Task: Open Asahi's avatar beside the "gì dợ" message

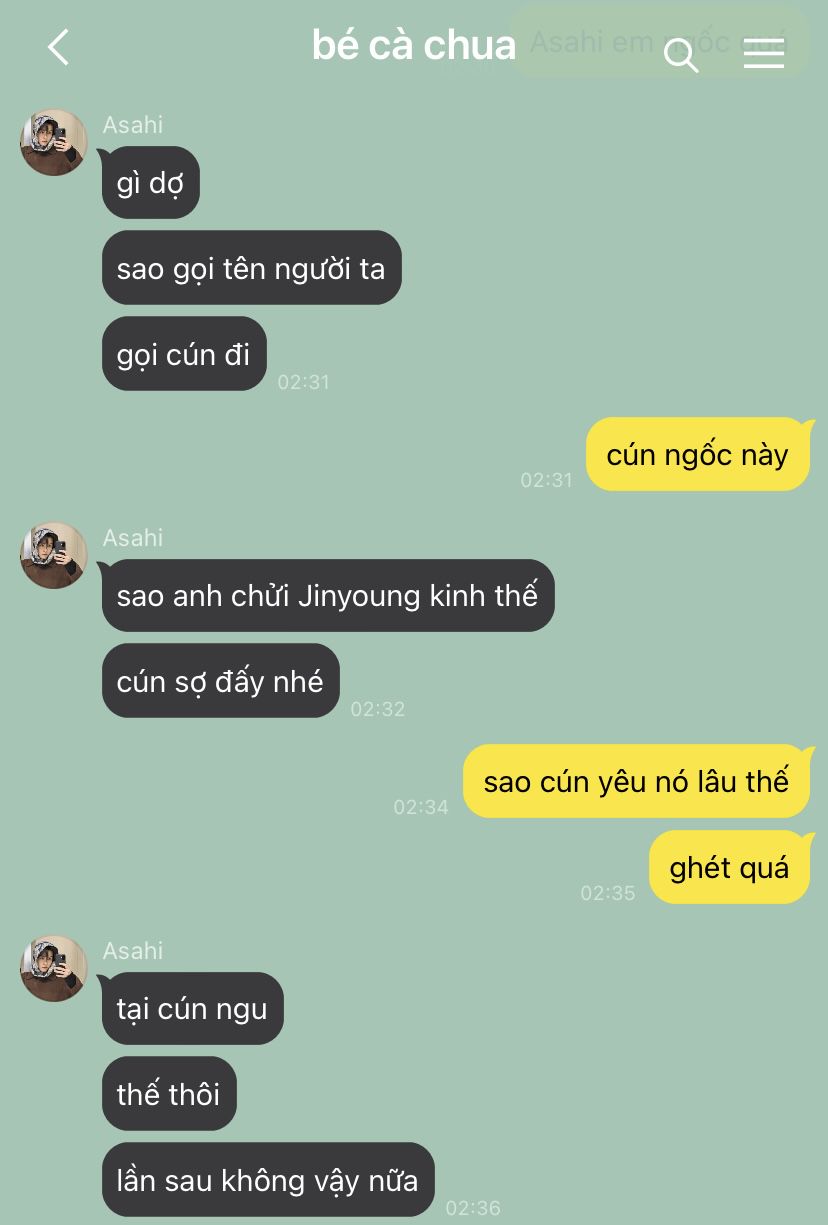Action: click(x=54, y=142)
